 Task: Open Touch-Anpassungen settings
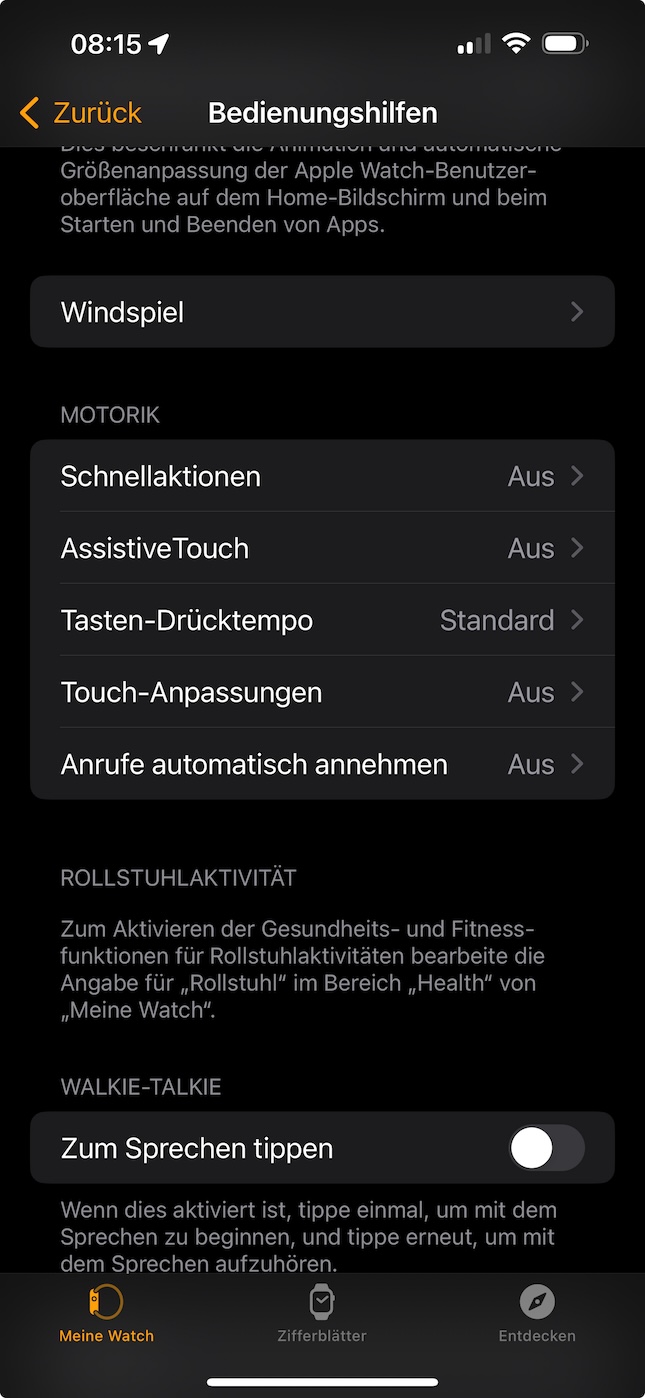[322, 692]
